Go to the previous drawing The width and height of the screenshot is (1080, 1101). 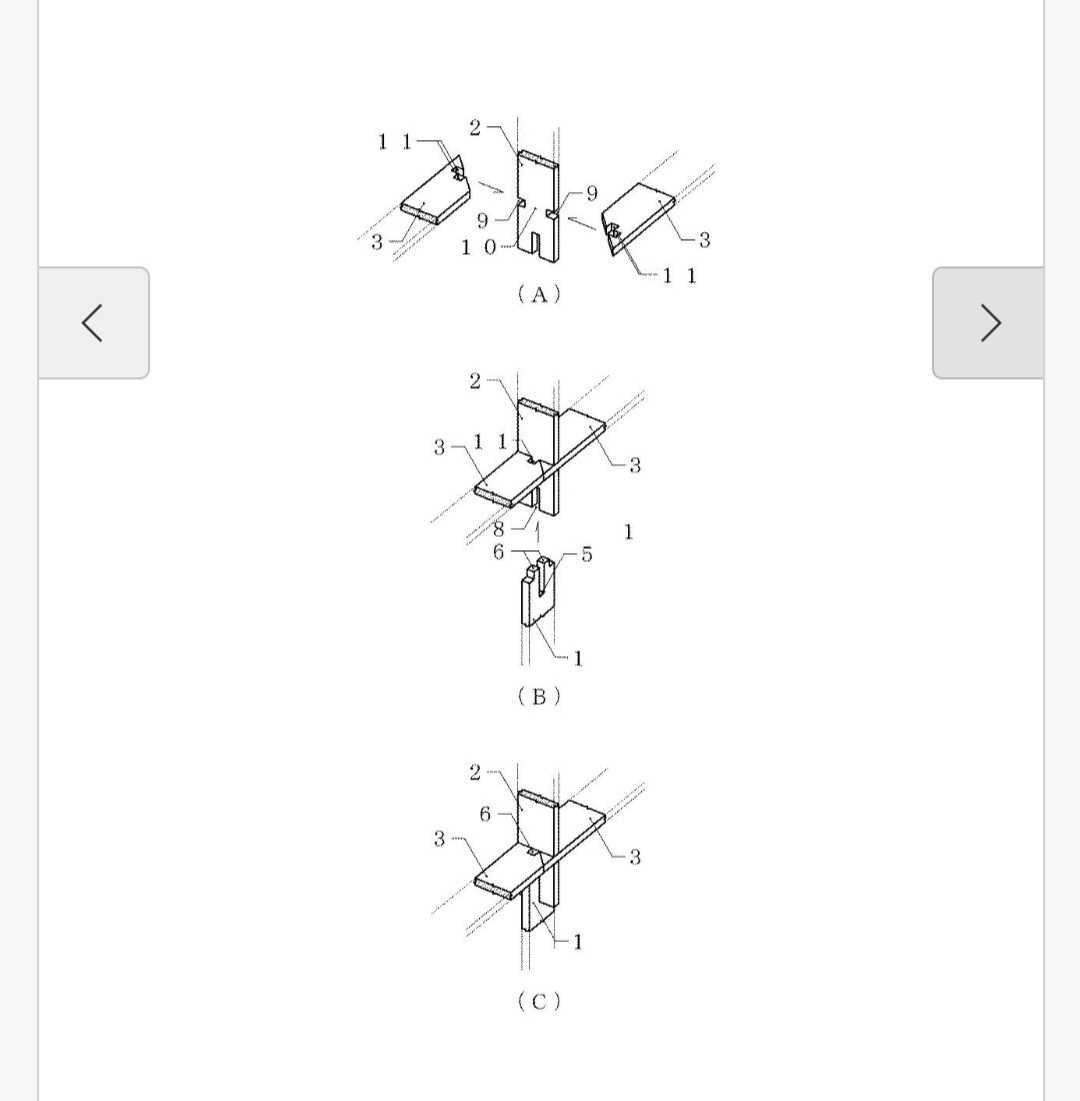point(93,323)
